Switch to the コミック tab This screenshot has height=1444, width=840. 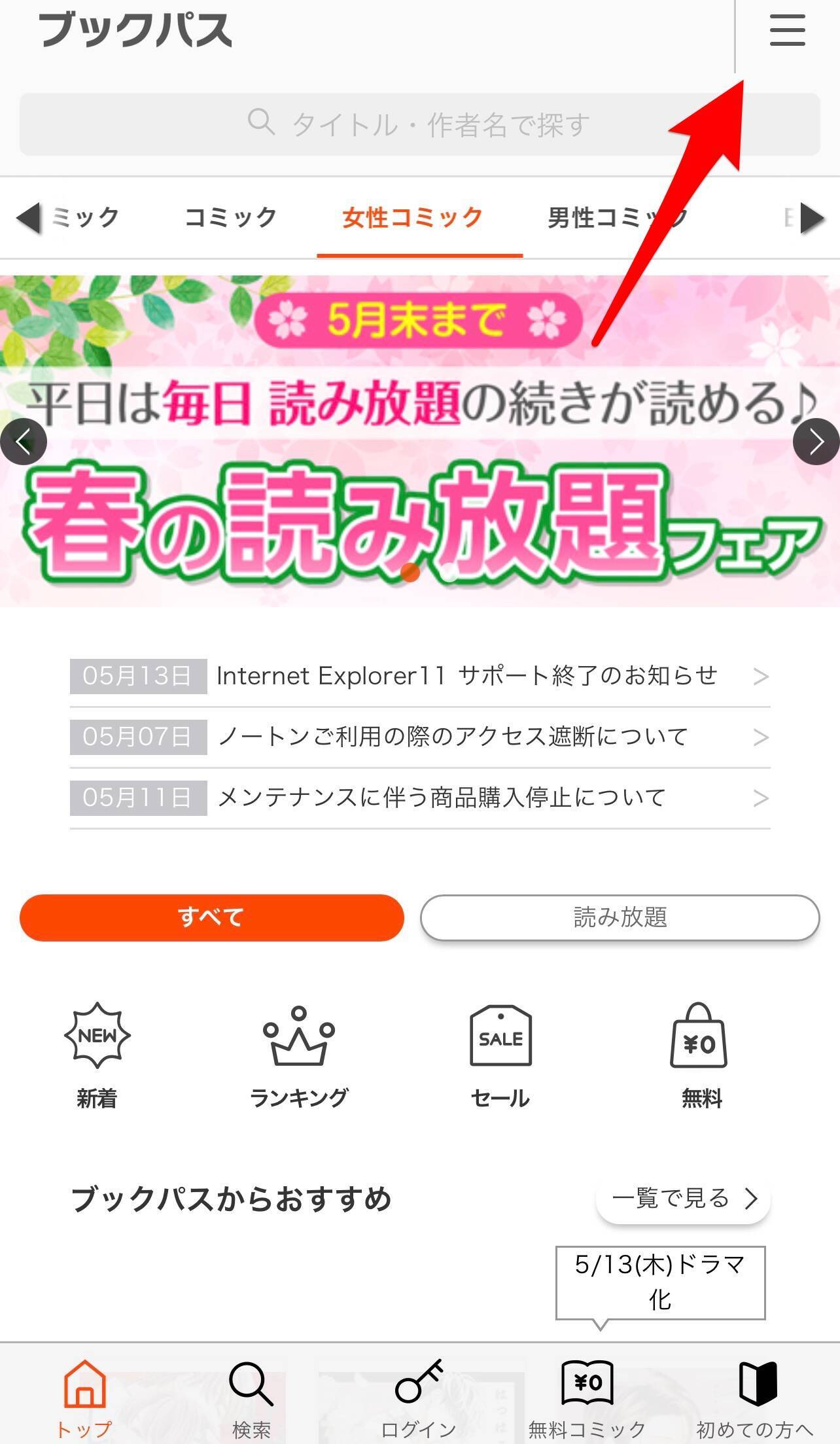coord(230,217)
